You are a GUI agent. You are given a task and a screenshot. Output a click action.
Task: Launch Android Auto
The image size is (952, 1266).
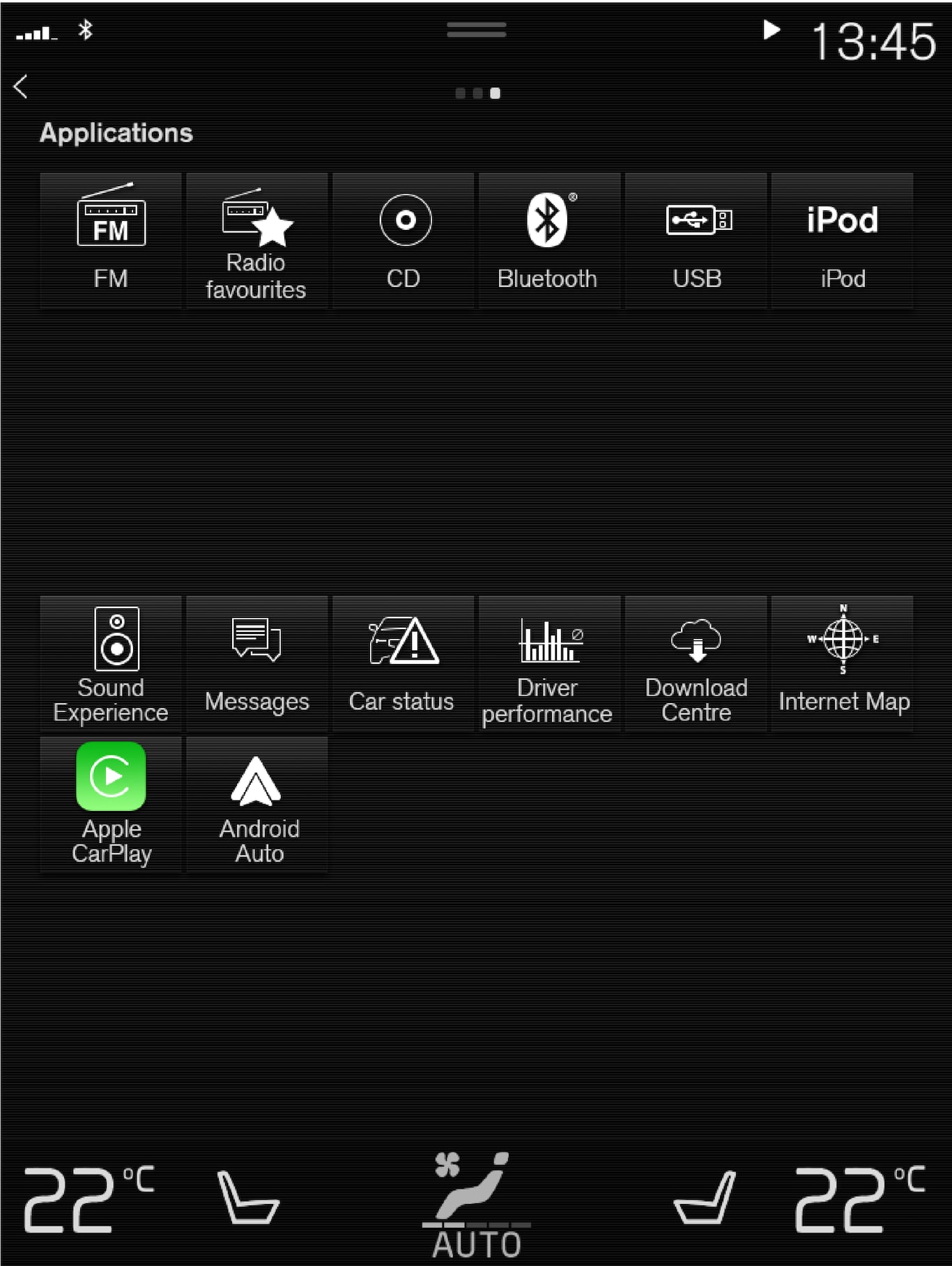point(258,803)
